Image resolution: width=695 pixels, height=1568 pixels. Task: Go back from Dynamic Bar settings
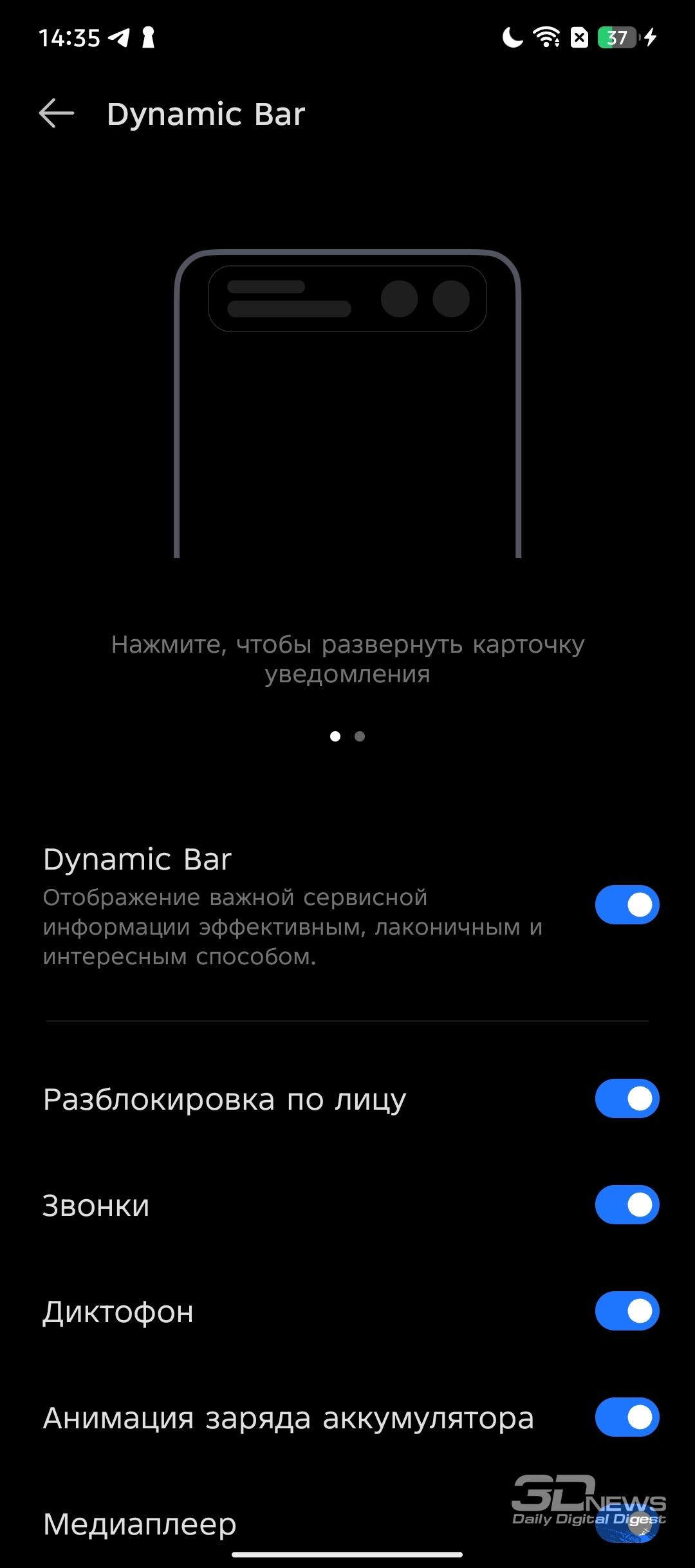pos(57,114)
